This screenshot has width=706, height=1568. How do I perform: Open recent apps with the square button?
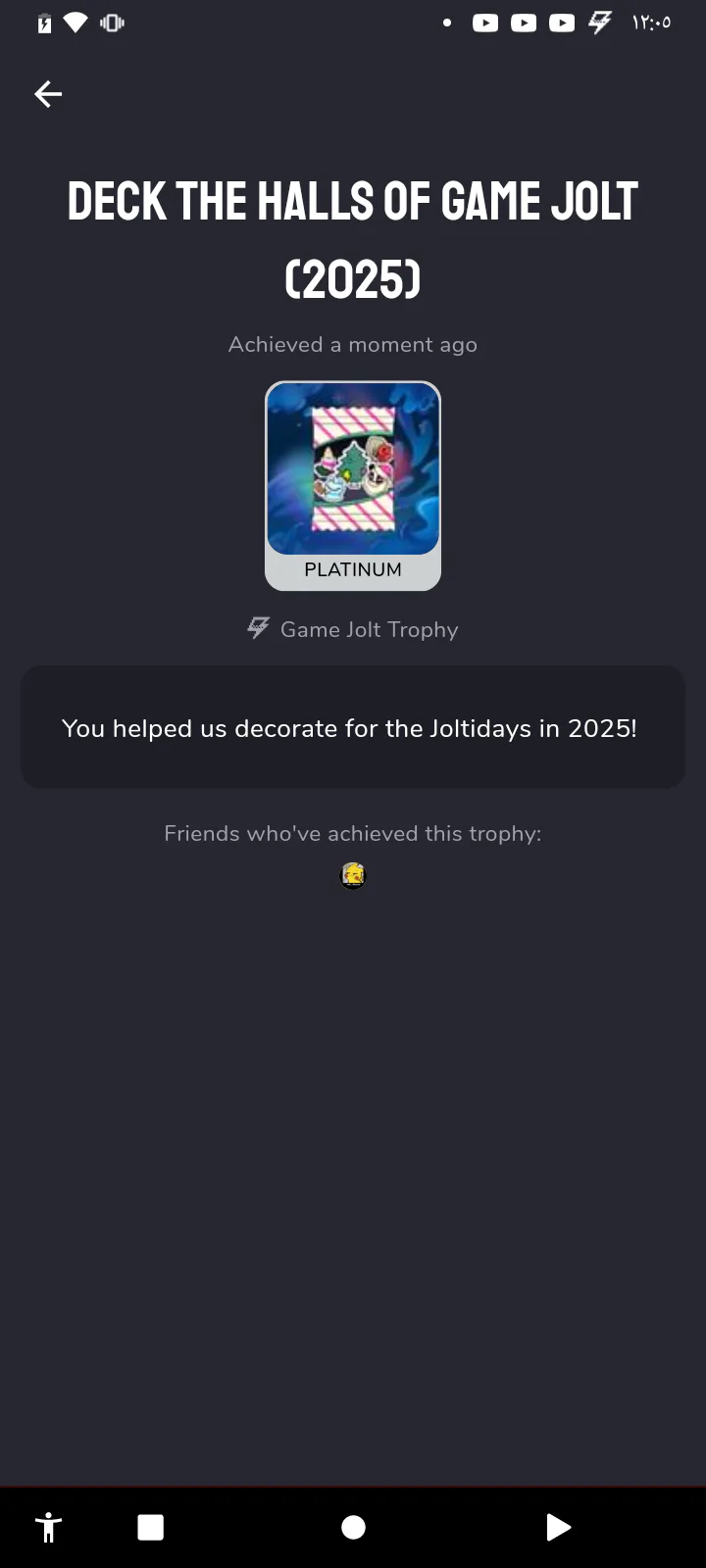pyautogui.click(x=151, y=1527)
